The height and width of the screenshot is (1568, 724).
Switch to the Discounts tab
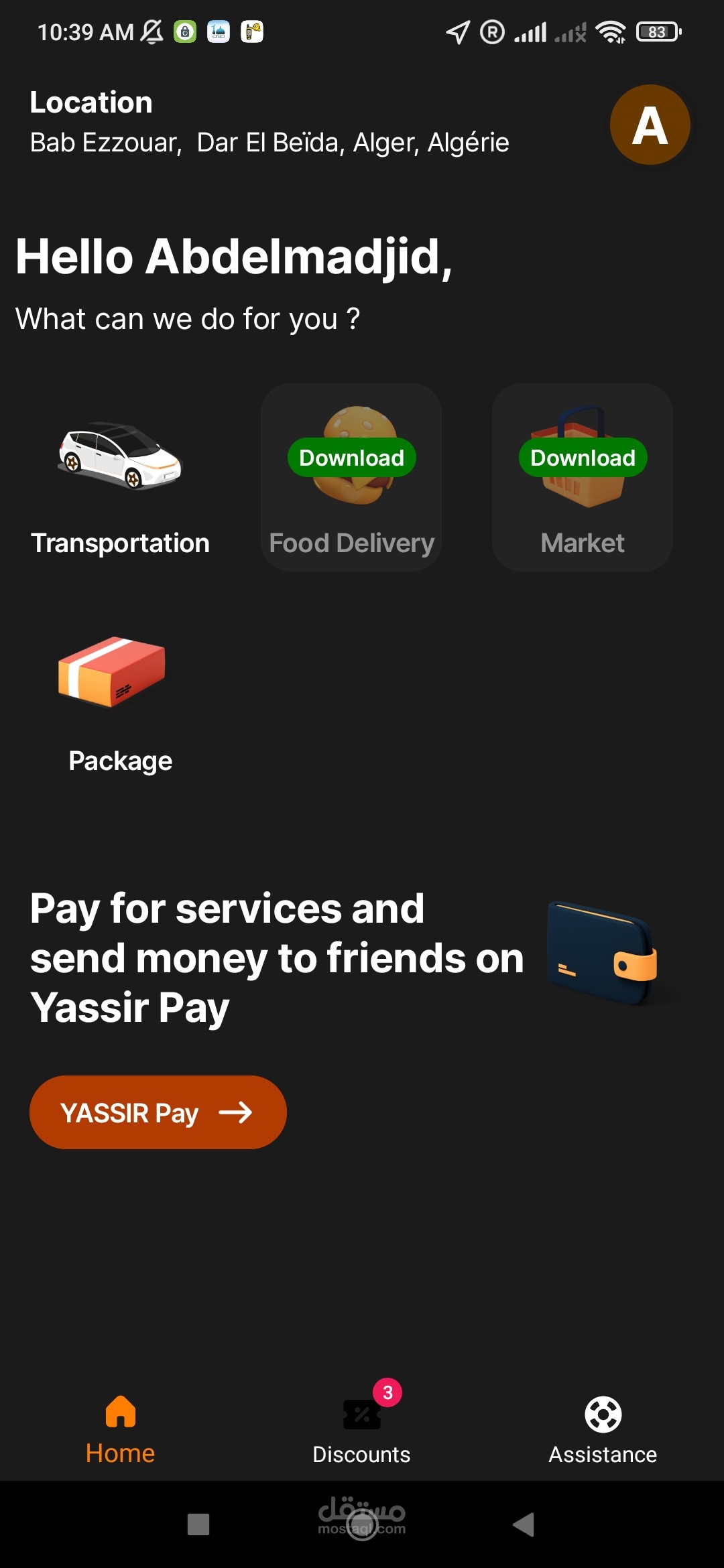point(361,1429)
